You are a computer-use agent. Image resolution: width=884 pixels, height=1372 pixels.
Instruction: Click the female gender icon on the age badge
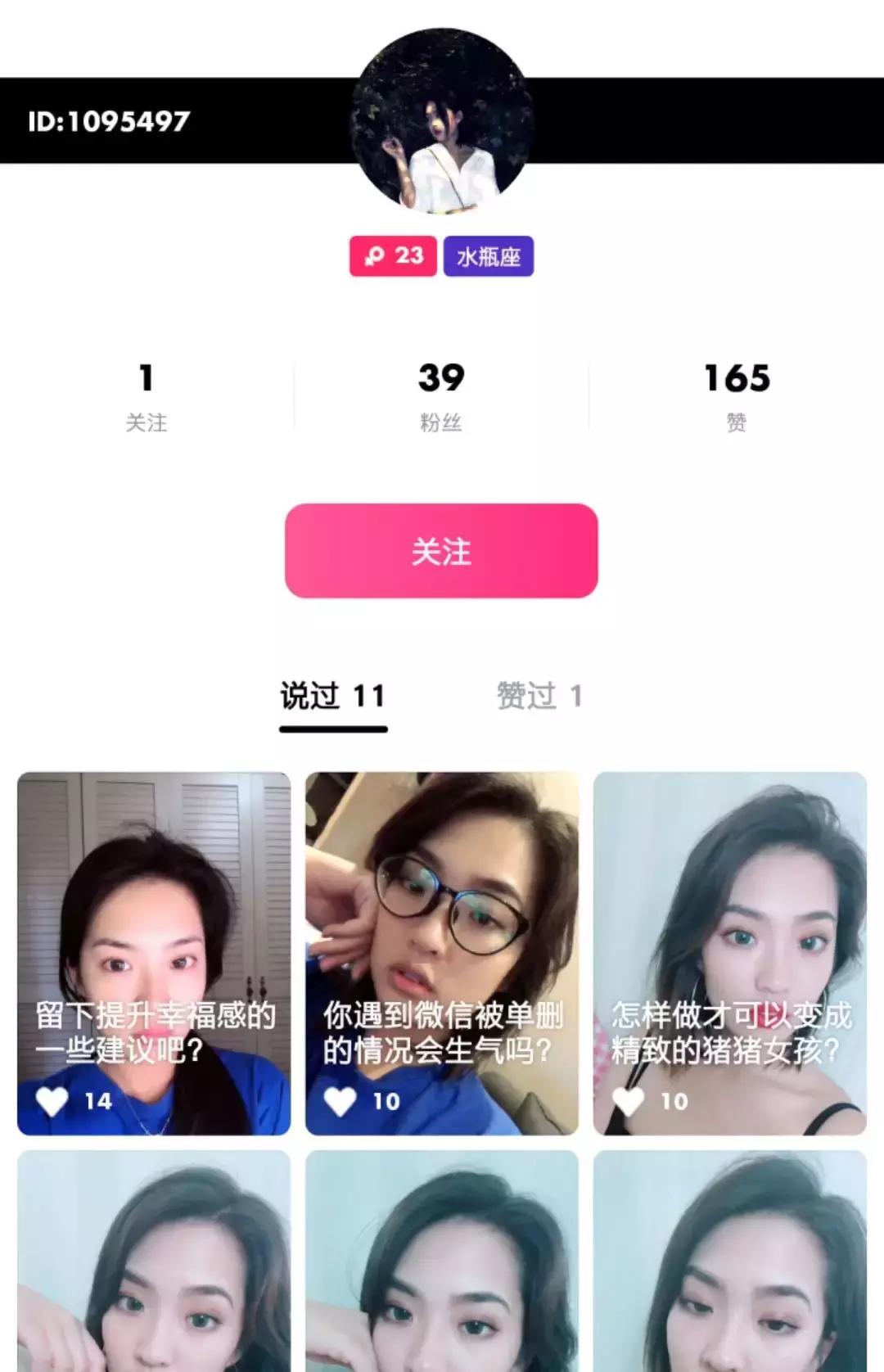coord(376,256)
